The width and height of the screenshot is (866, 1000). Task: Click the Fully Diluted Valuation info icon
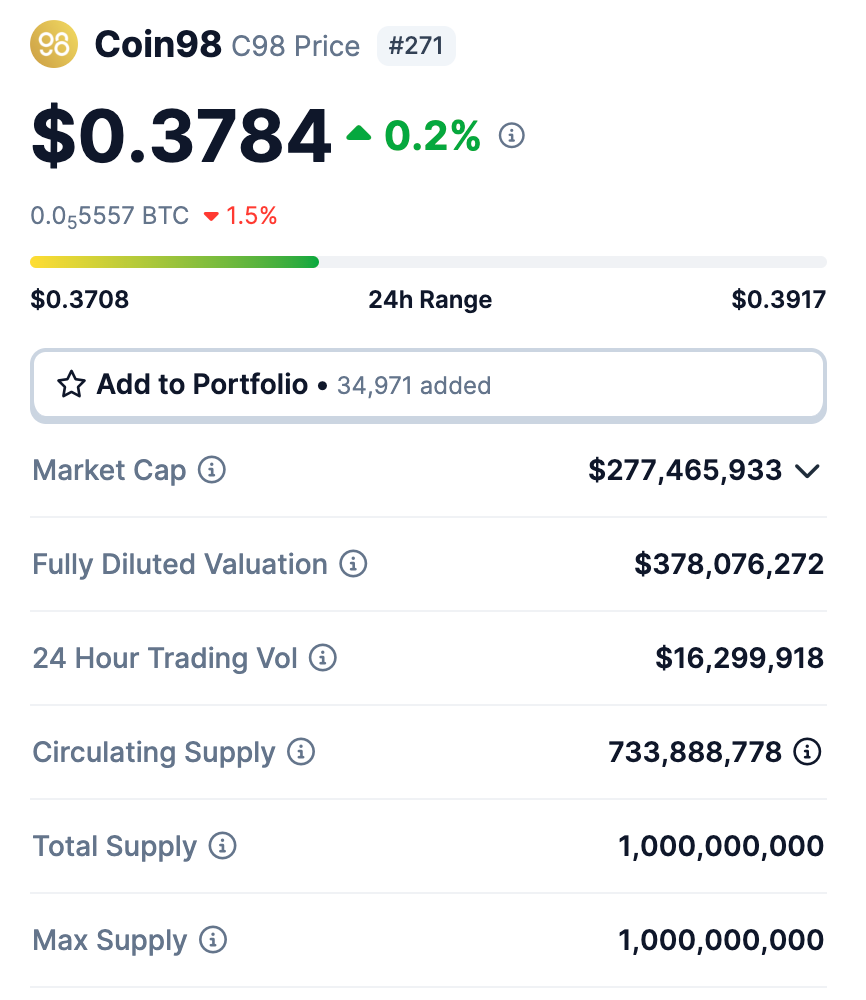pyautogui.click(x=353, y=564)
